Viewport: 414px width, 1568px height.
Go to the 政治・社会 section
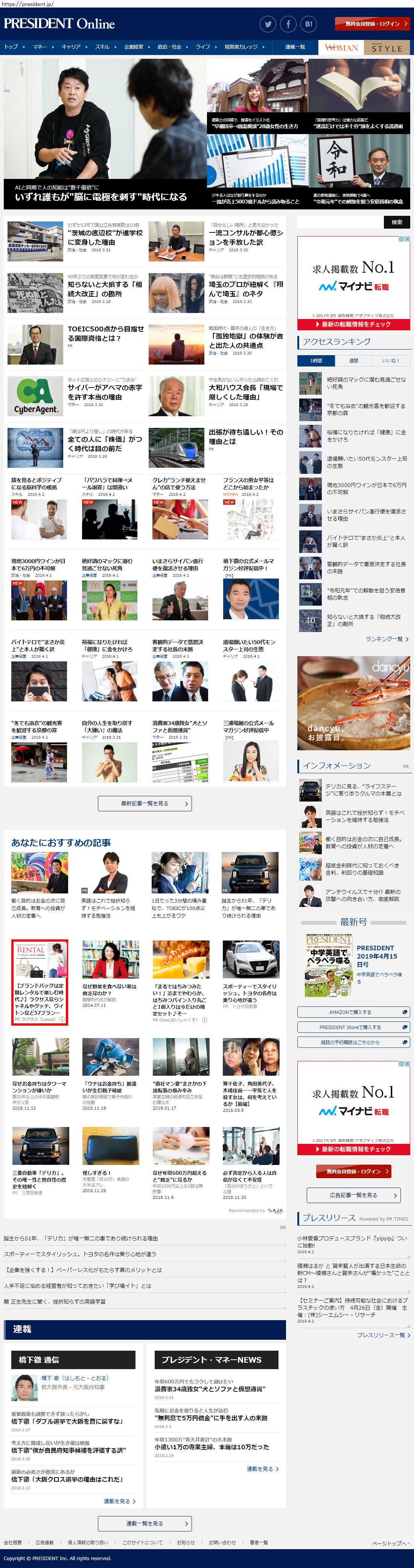coord(170,47)
